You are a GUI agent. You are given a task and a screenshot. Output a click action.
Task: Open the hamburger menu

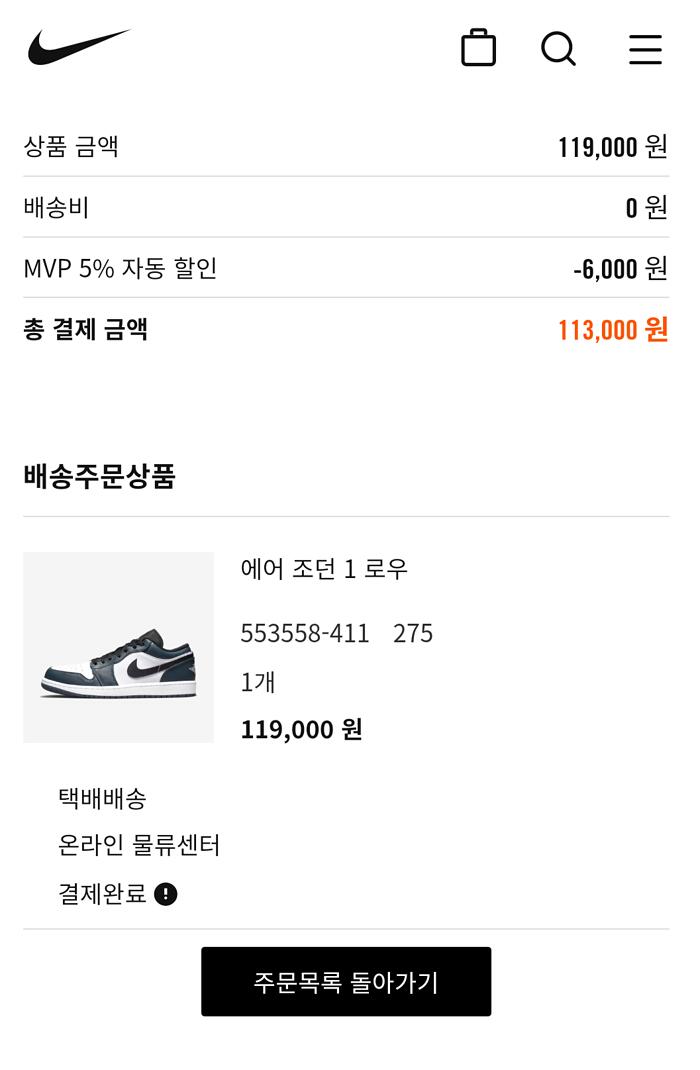[645, 49]
